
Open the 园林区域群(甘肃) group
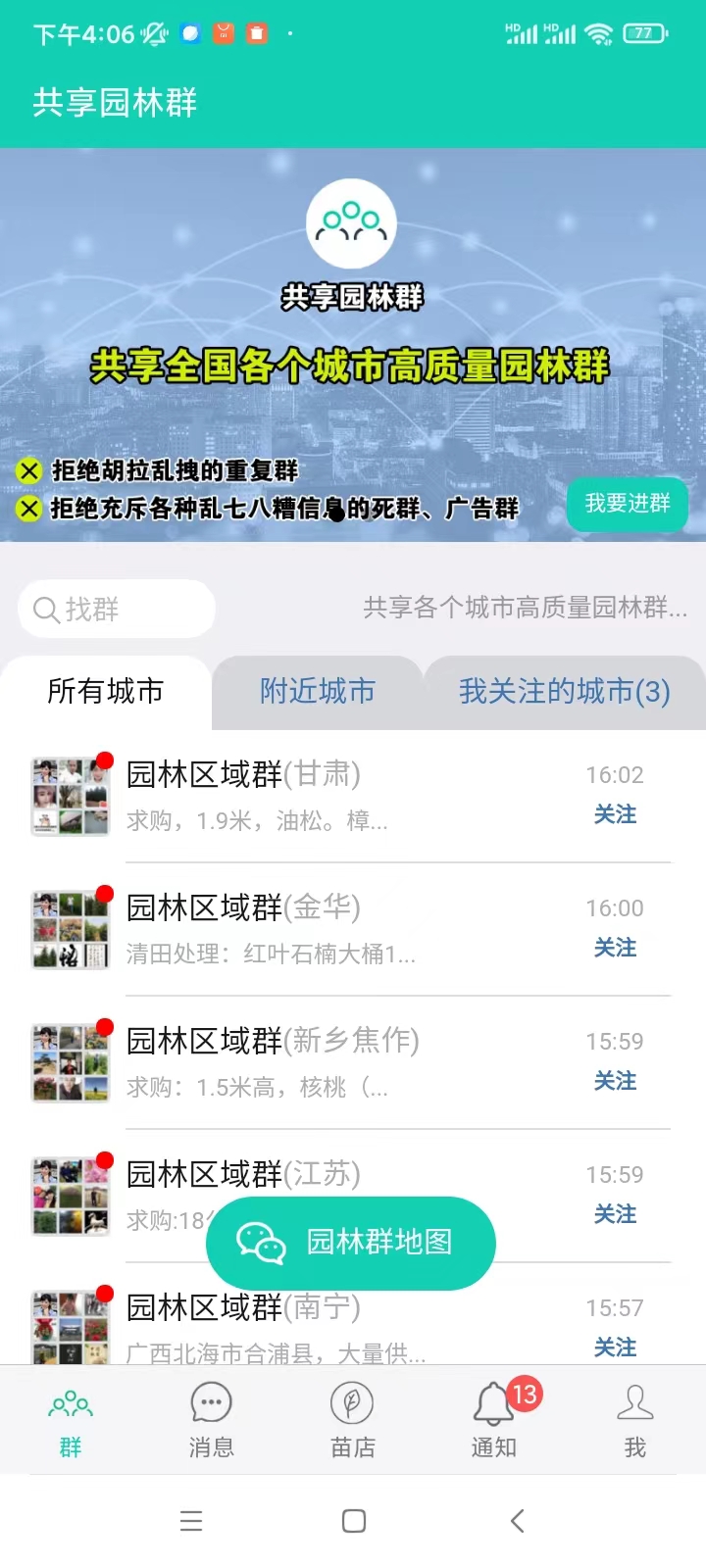point(294,795)
